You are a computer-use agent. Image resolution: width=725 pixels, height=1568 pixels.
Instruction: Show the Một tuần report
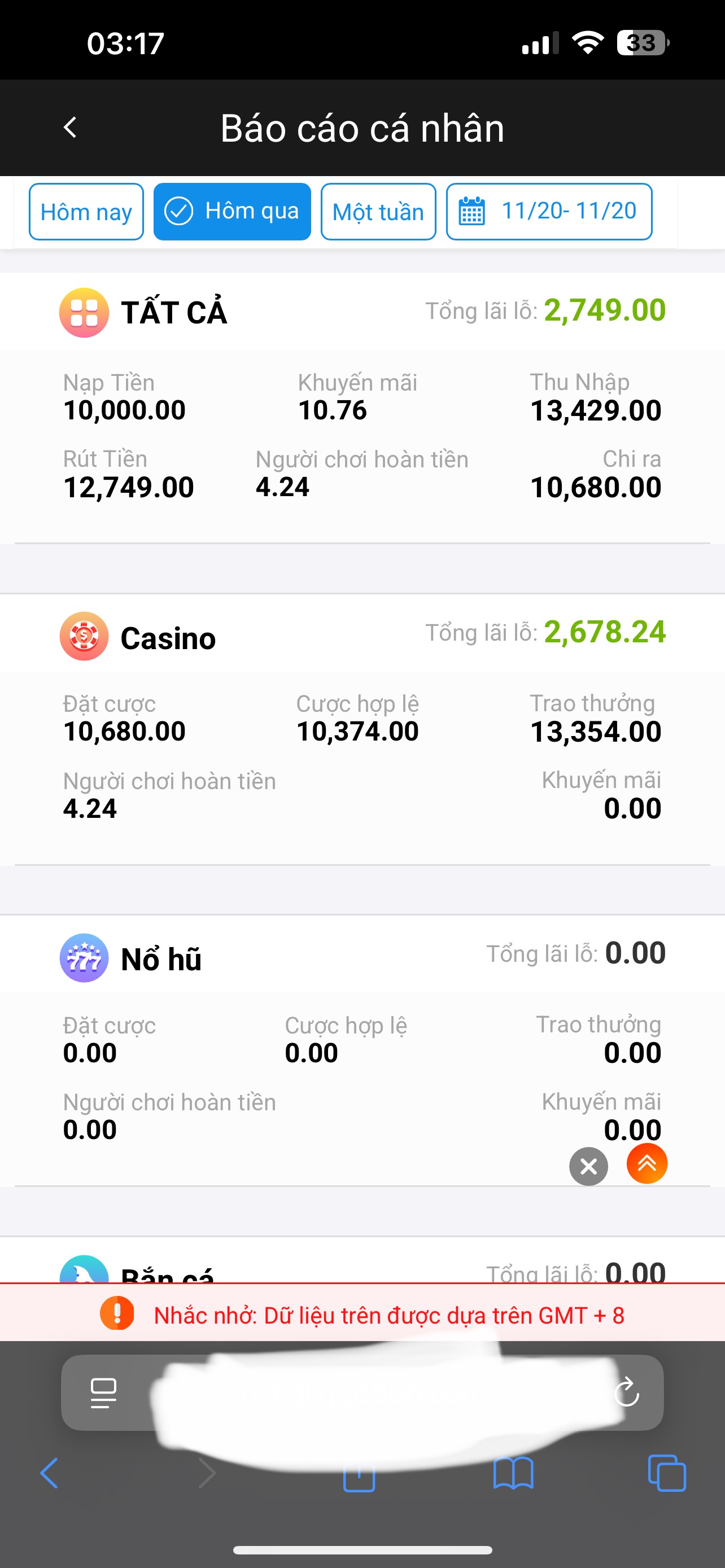coord(378,212)
